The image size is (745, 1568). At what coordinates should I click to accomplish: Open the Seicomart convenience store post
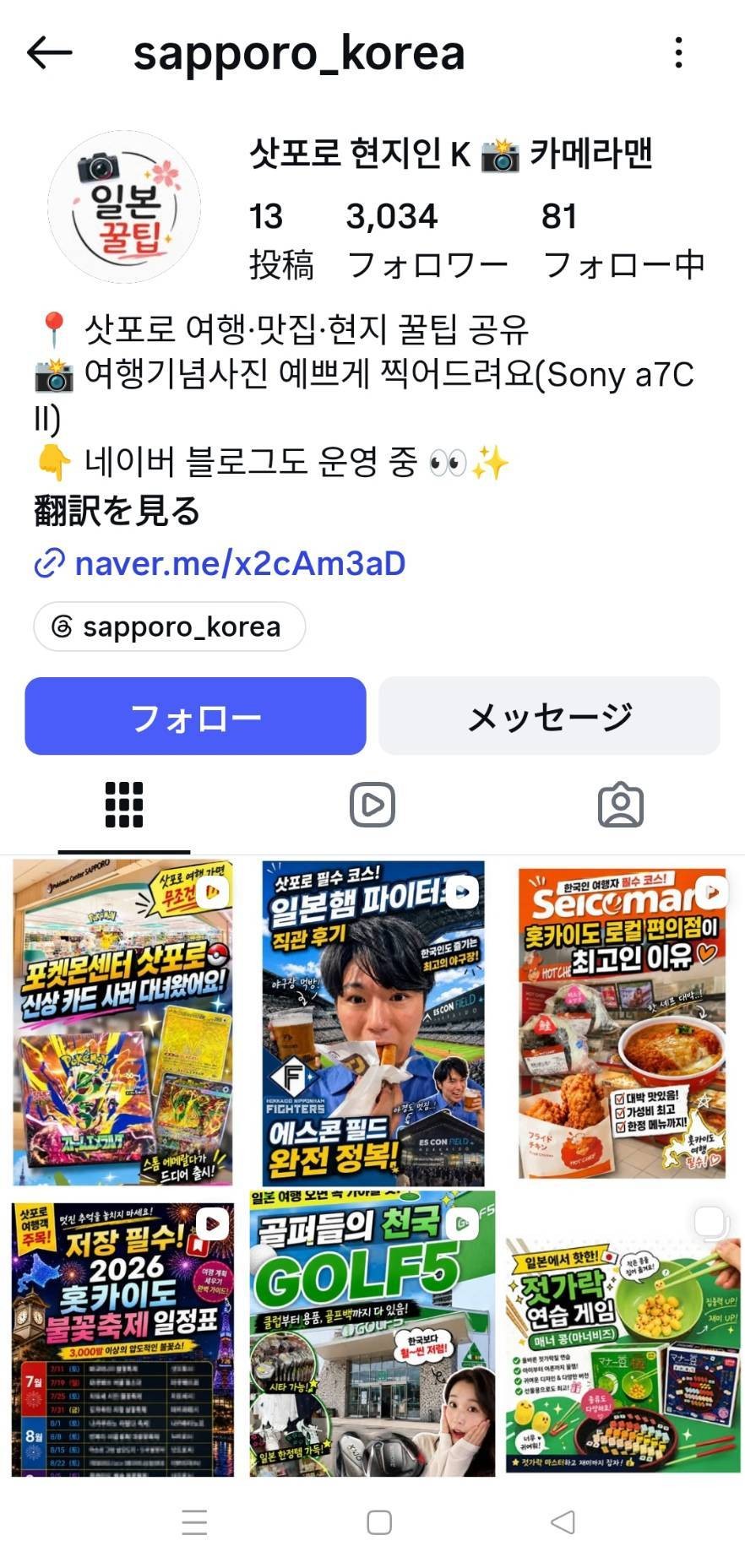coord(622,1023)
